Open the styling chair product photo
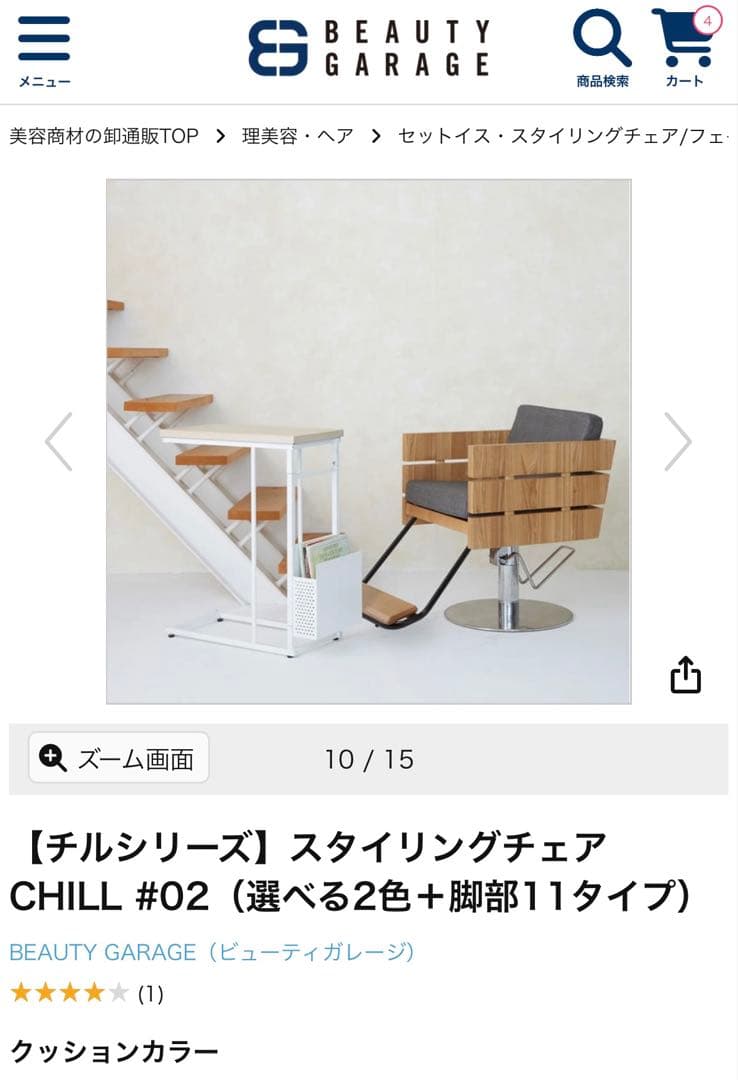This screenshot has width=738, height=1080. (369, 441)
